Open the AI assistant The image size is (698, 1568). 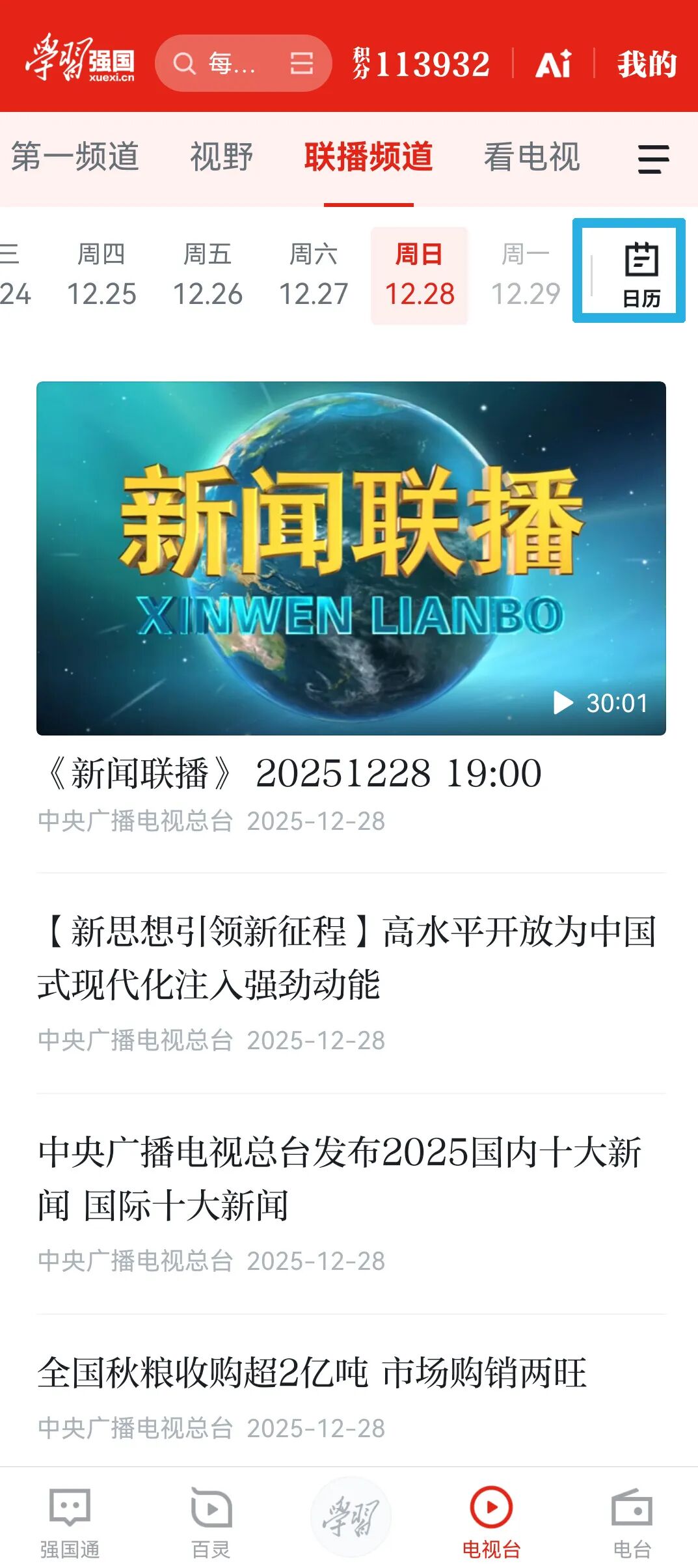[x=553, y=64]
